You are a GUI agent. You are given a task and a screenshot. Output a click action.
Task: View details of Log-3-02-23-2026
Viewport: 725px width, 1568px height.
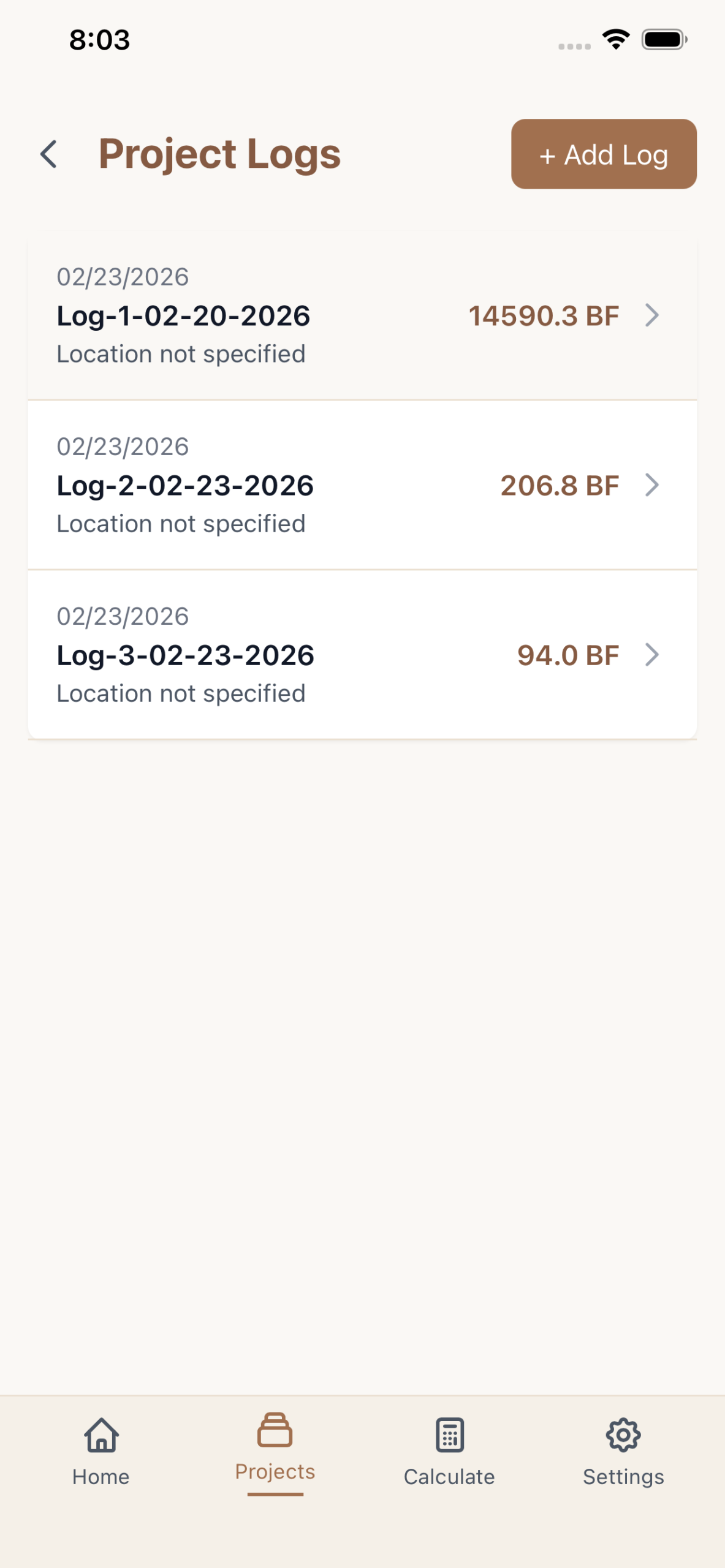tap(362, 655)
